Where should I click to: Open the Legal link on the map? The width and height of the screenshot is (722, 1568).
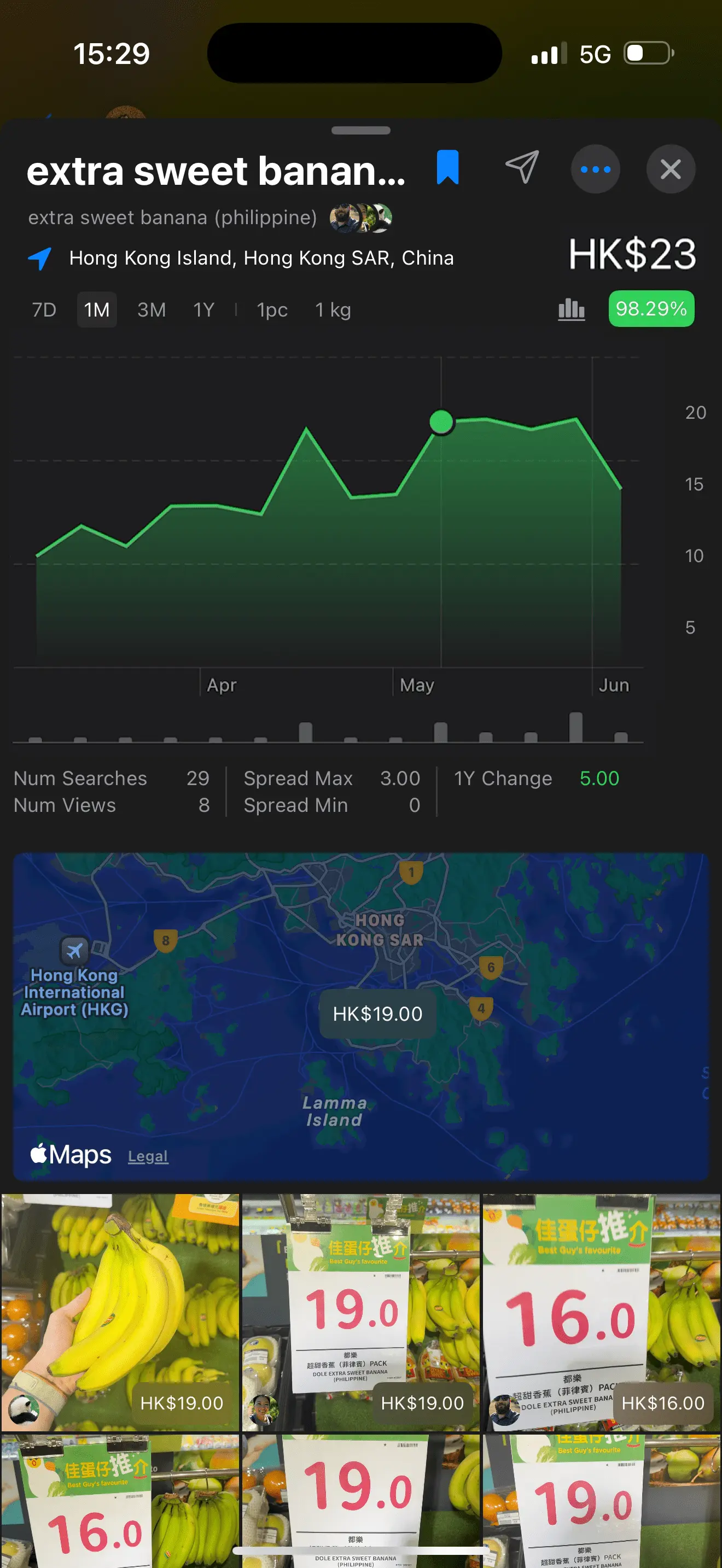(147, 1156)
